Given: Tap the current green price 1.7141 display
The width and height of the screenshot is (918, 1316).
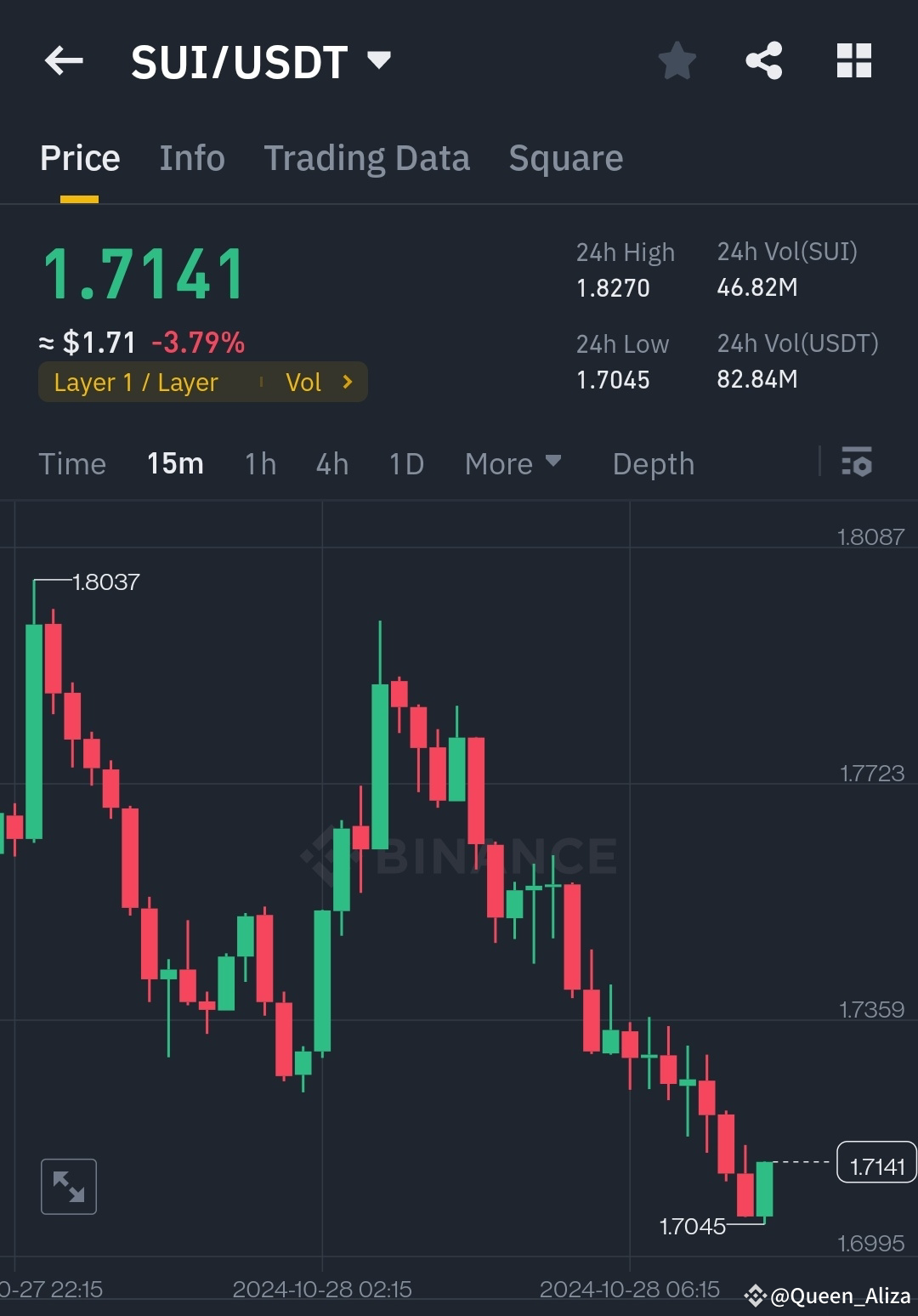Looking at the screenshot, I should pos(143,272).
